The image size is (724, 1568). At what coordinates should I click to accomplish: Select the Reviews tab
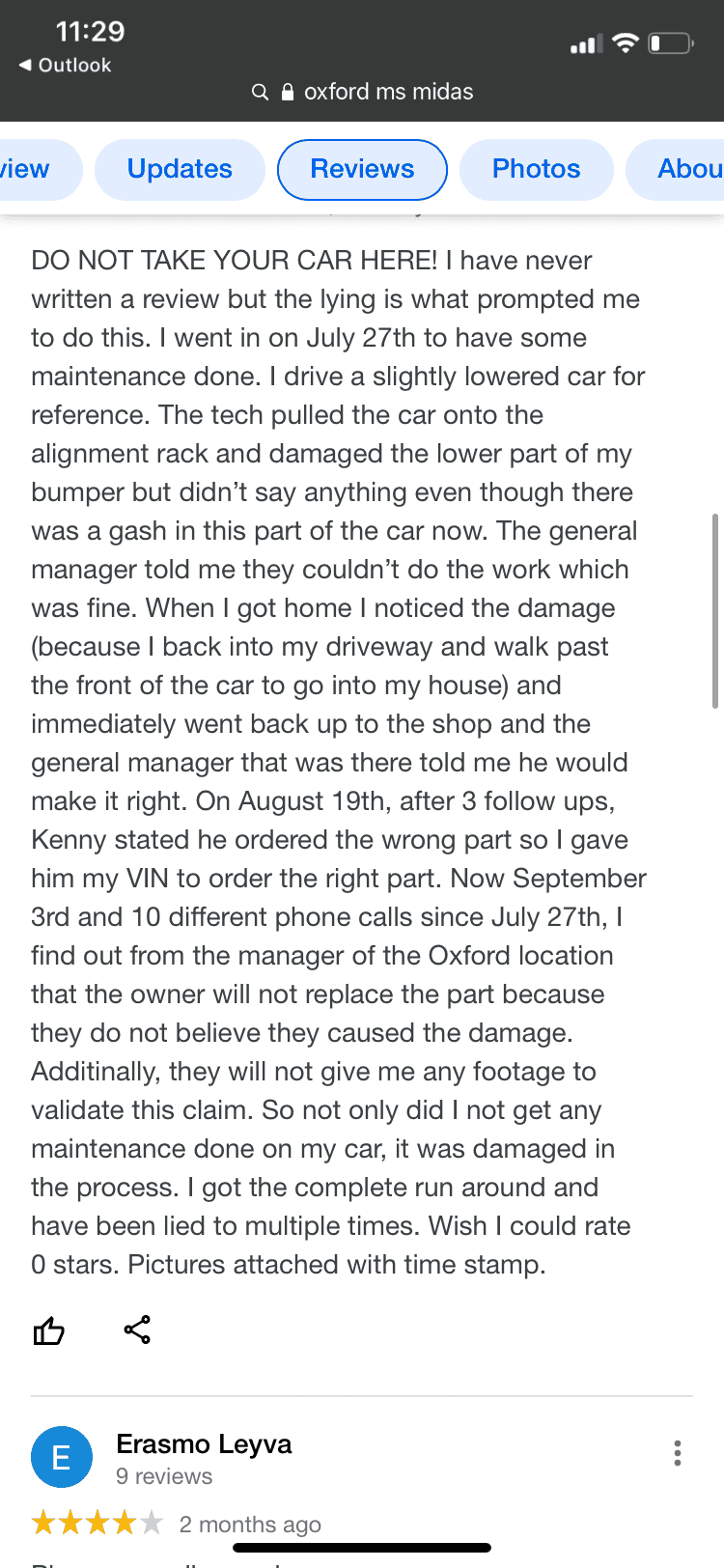tap(362, 169)
